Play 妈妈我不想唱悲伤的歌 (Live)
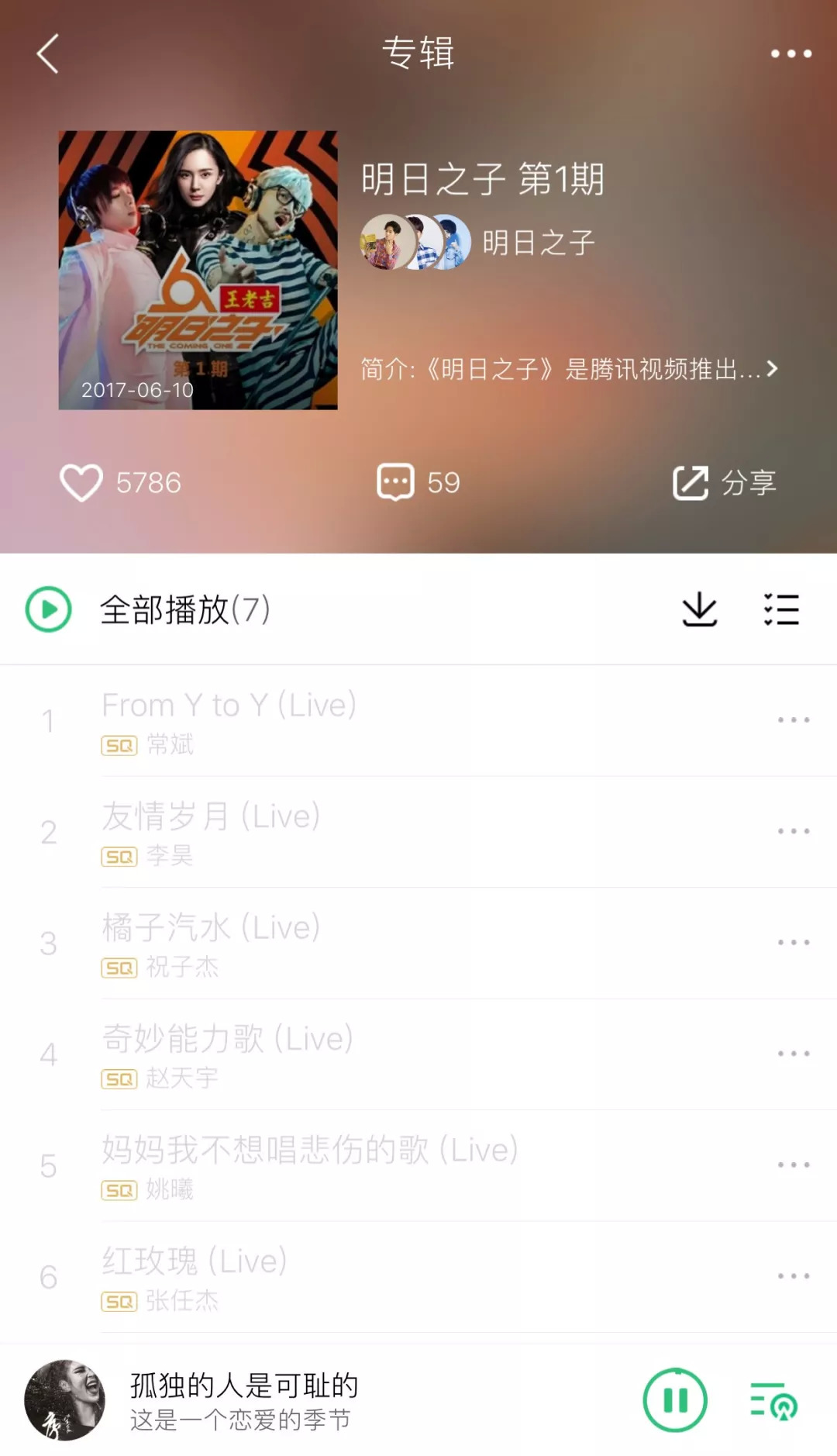Viewport: 837px width, 1456px height. [x=310, y=1150]
